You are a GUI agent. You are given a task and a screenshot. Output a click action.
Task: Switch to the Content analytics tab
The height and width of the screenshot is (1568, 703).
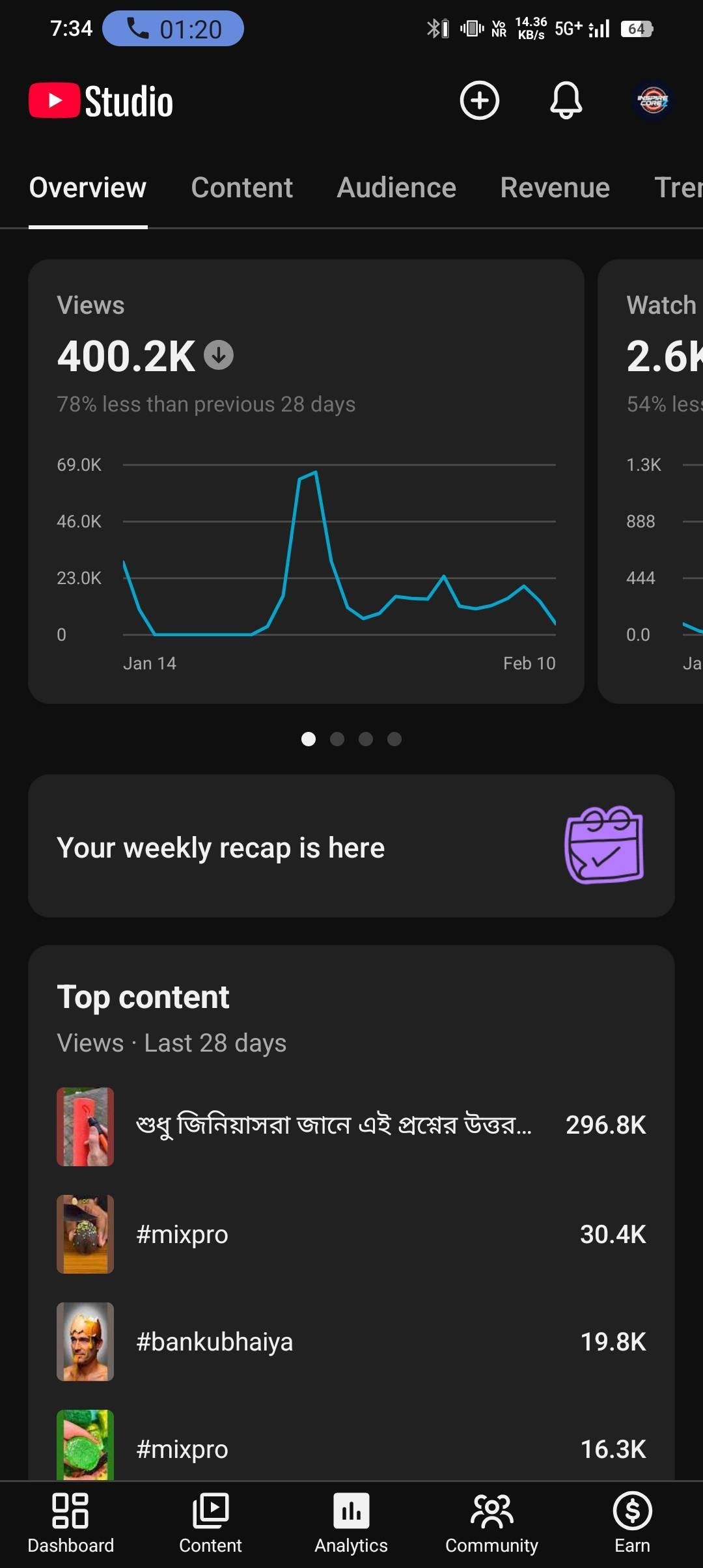(241, 188)
